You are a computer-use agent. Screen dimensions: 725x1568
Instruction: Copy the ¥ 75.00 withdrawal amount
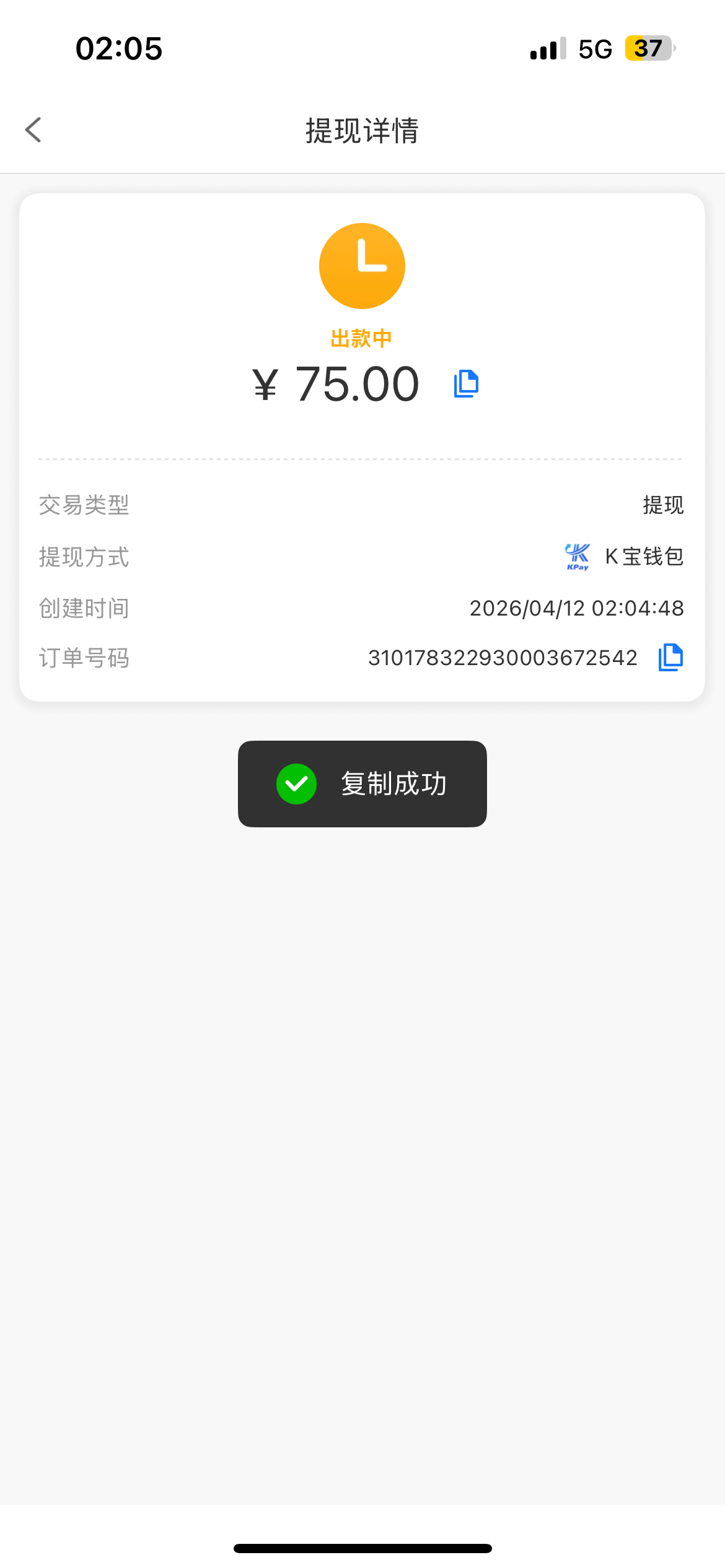pyautogui.click(x=466, y=384)
